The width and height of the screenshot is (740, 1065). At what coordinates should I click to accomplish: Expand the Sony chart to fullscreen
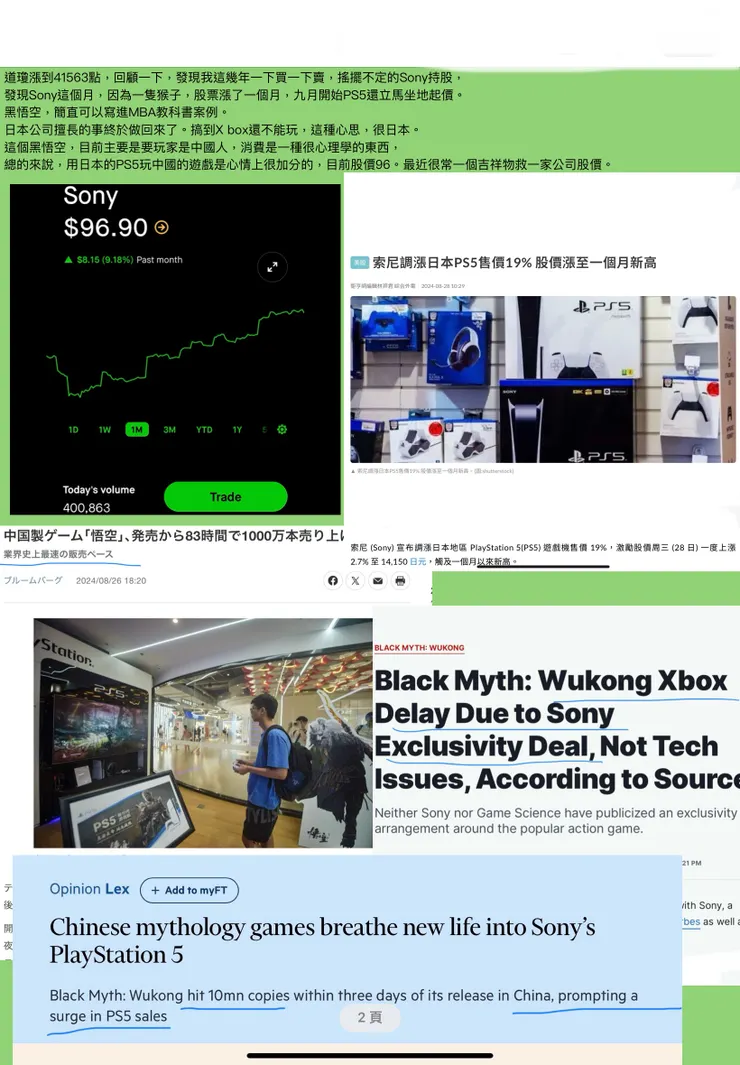271,267
